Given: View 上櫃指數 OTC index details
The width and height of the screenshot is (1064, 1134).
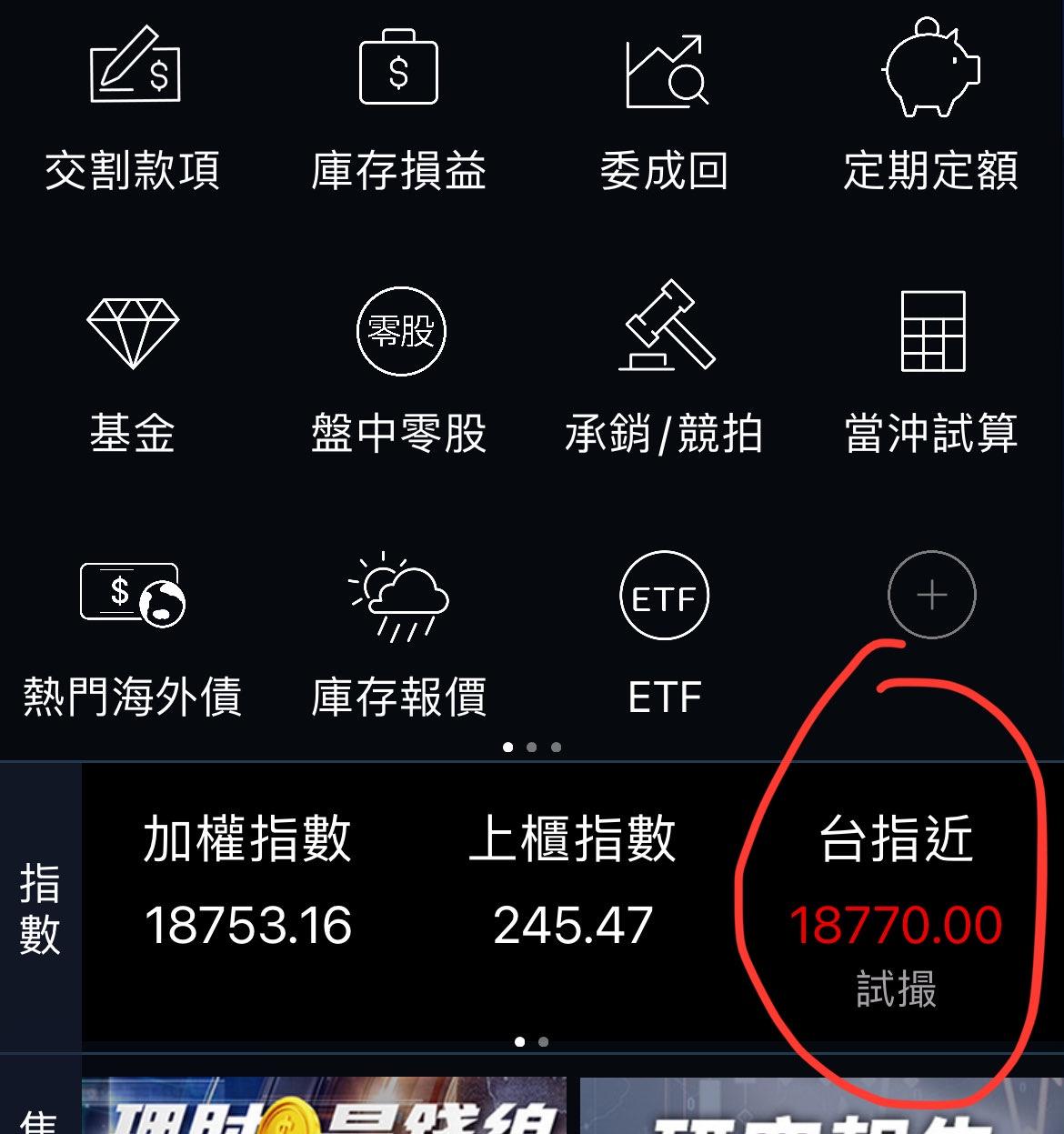Looking at the screenshot, I should click(x=573, y=882).
